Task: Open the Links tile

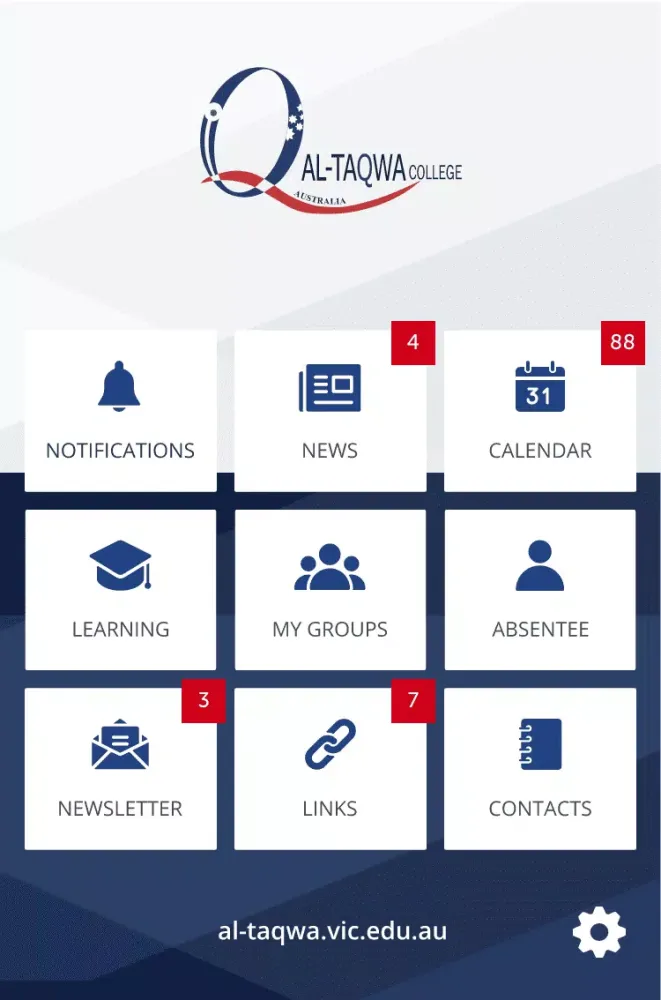Action: click(330, 769)
